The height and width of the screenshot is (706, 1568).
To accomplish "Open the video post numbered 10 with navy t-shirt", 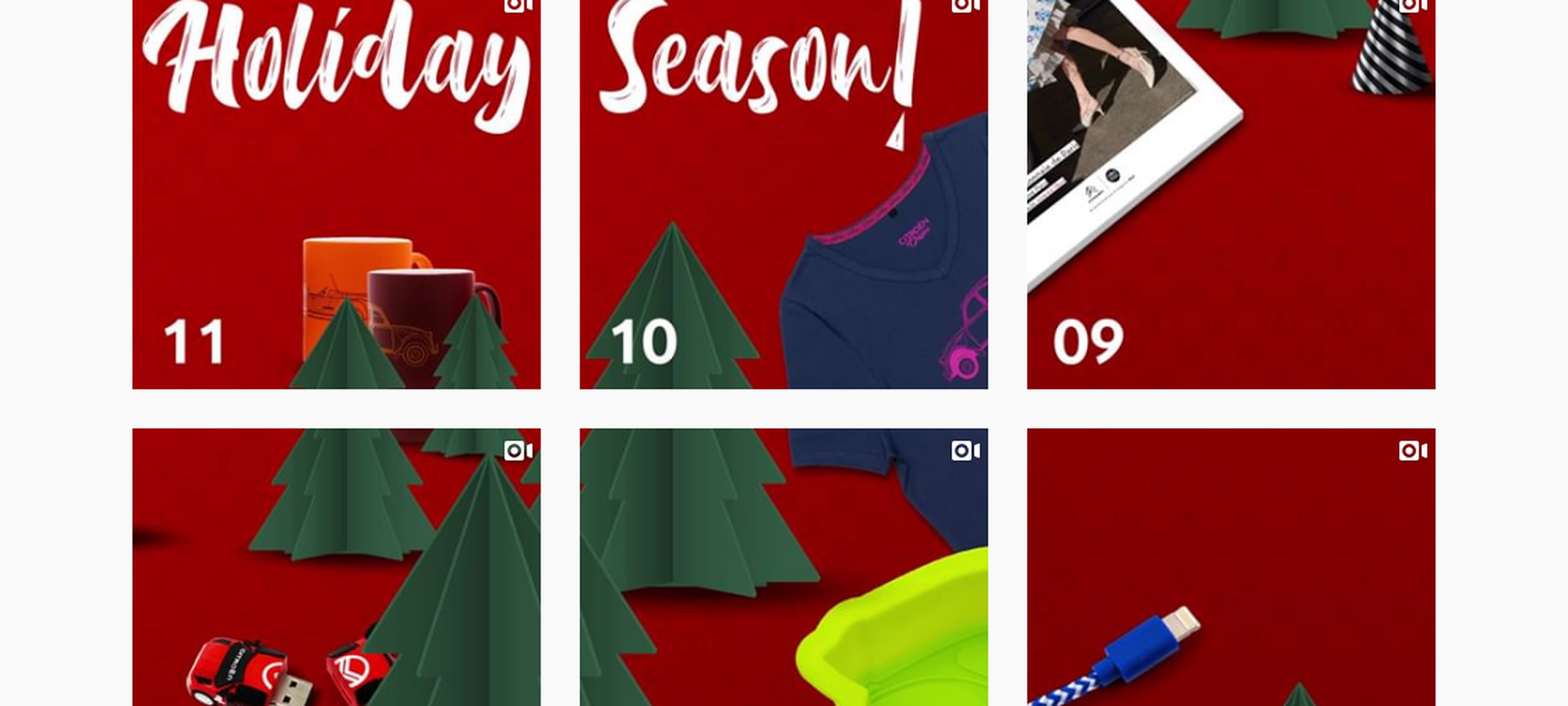I will coord(783,194).
